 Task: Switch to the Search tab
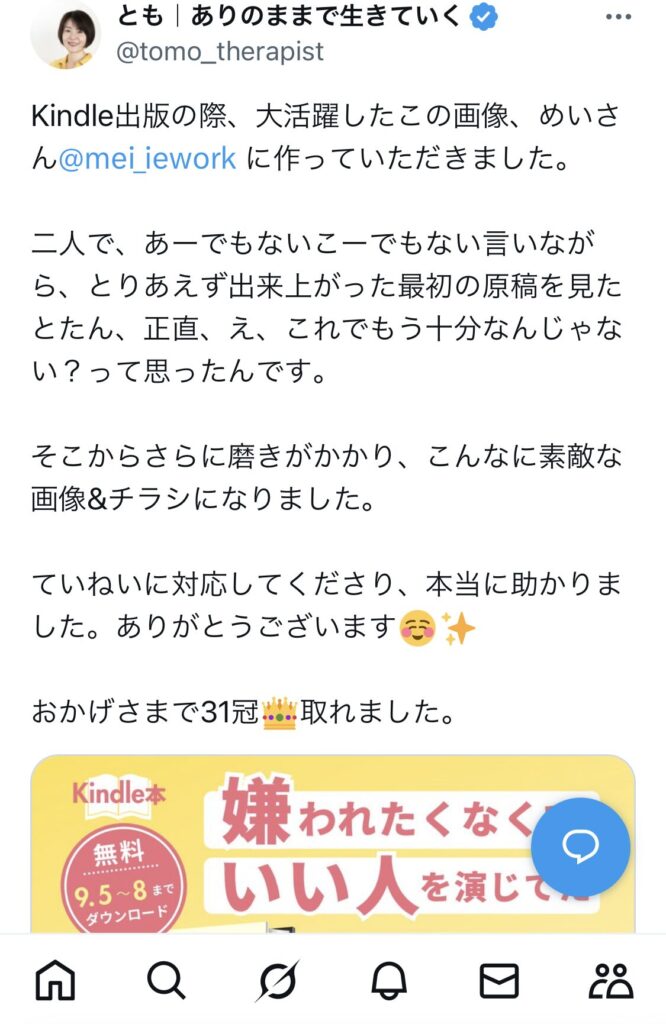pos(167,981)
